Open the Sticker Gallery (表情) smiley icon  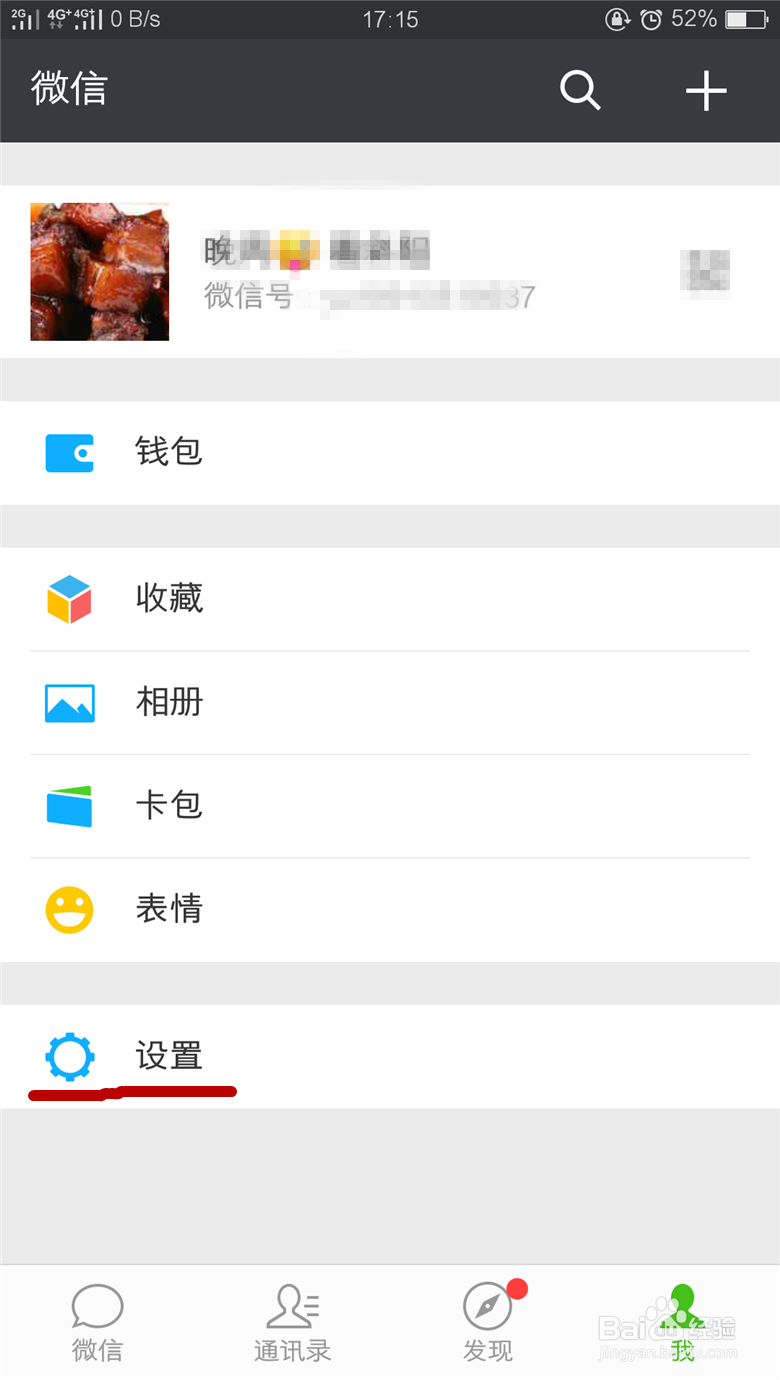pyautogui.click(x=68, y=910)
